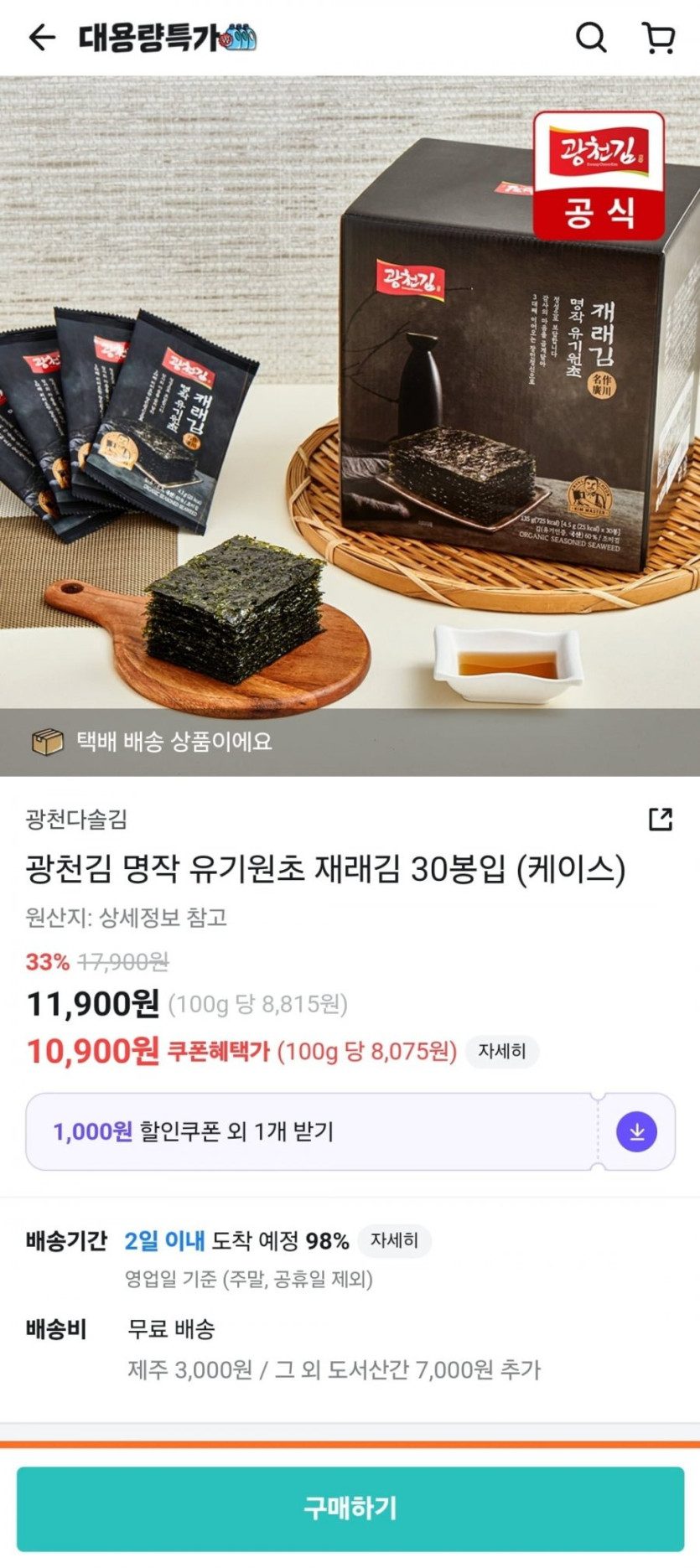This screenshot has width=700, height=1568.
Task: Tap 자세히 next to the 쿠폰혜택가
Action: tap(501, 1051)
